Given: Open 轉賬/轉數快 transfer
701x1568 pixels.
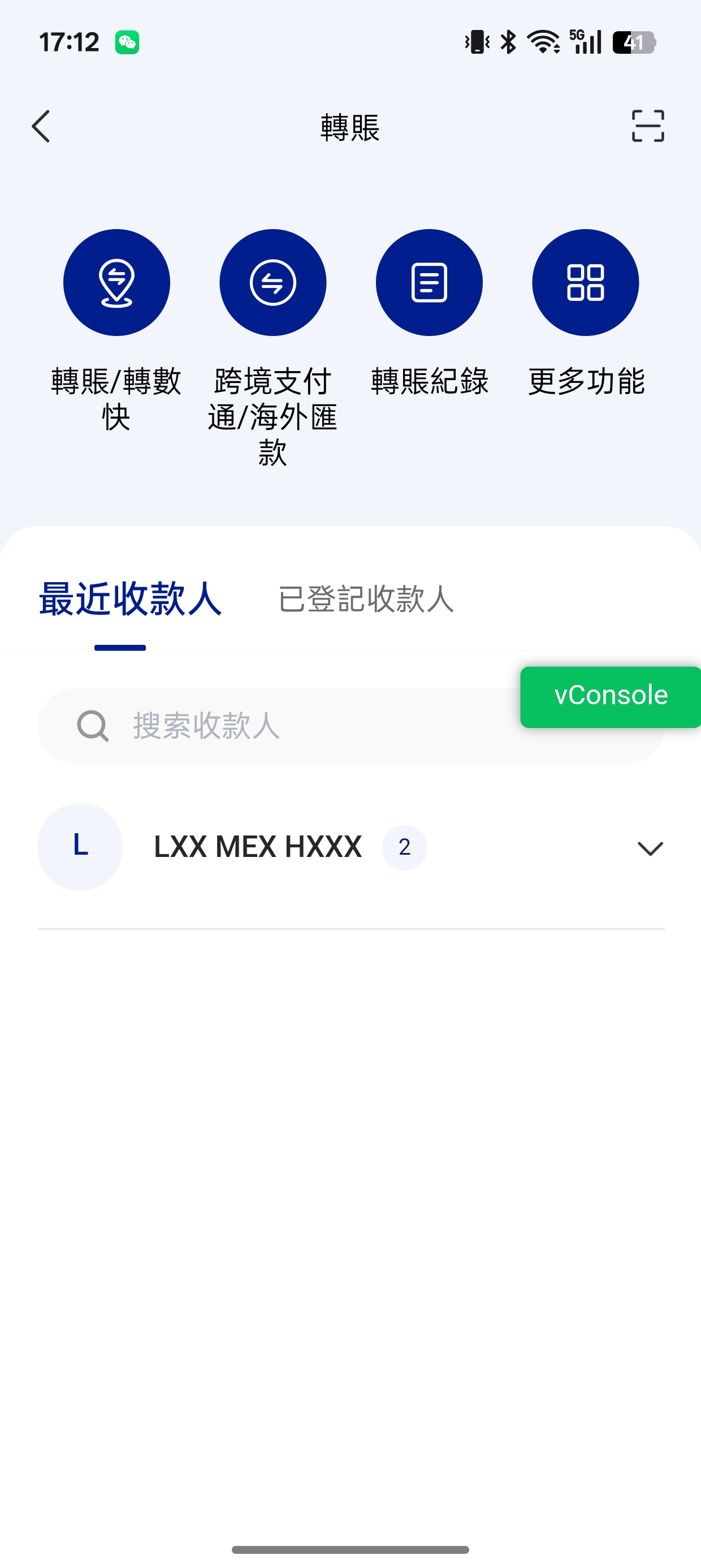Looking at the screenshot, I should tap(116, 282).
